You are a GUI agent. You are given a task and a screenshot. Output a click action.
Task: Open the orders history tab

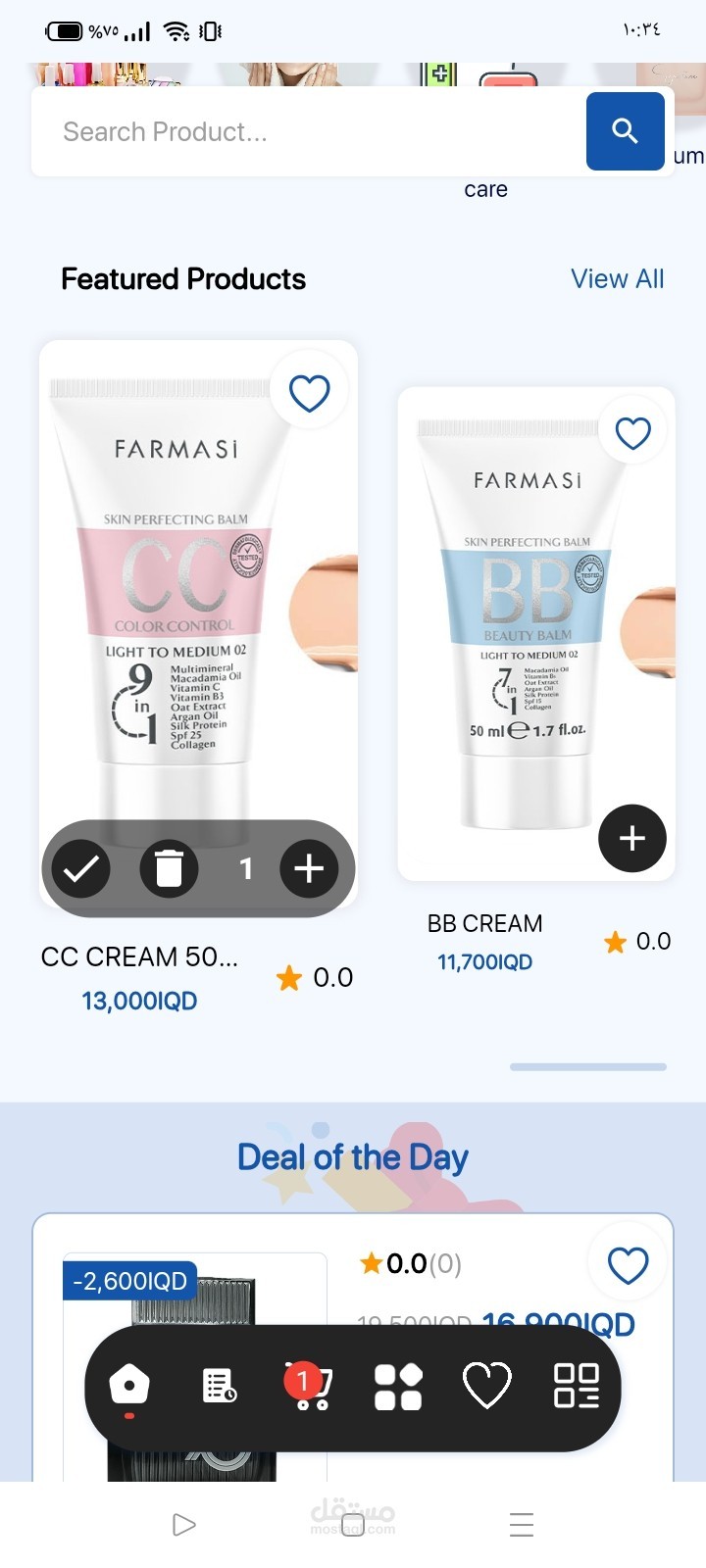tap(219, 1386)
